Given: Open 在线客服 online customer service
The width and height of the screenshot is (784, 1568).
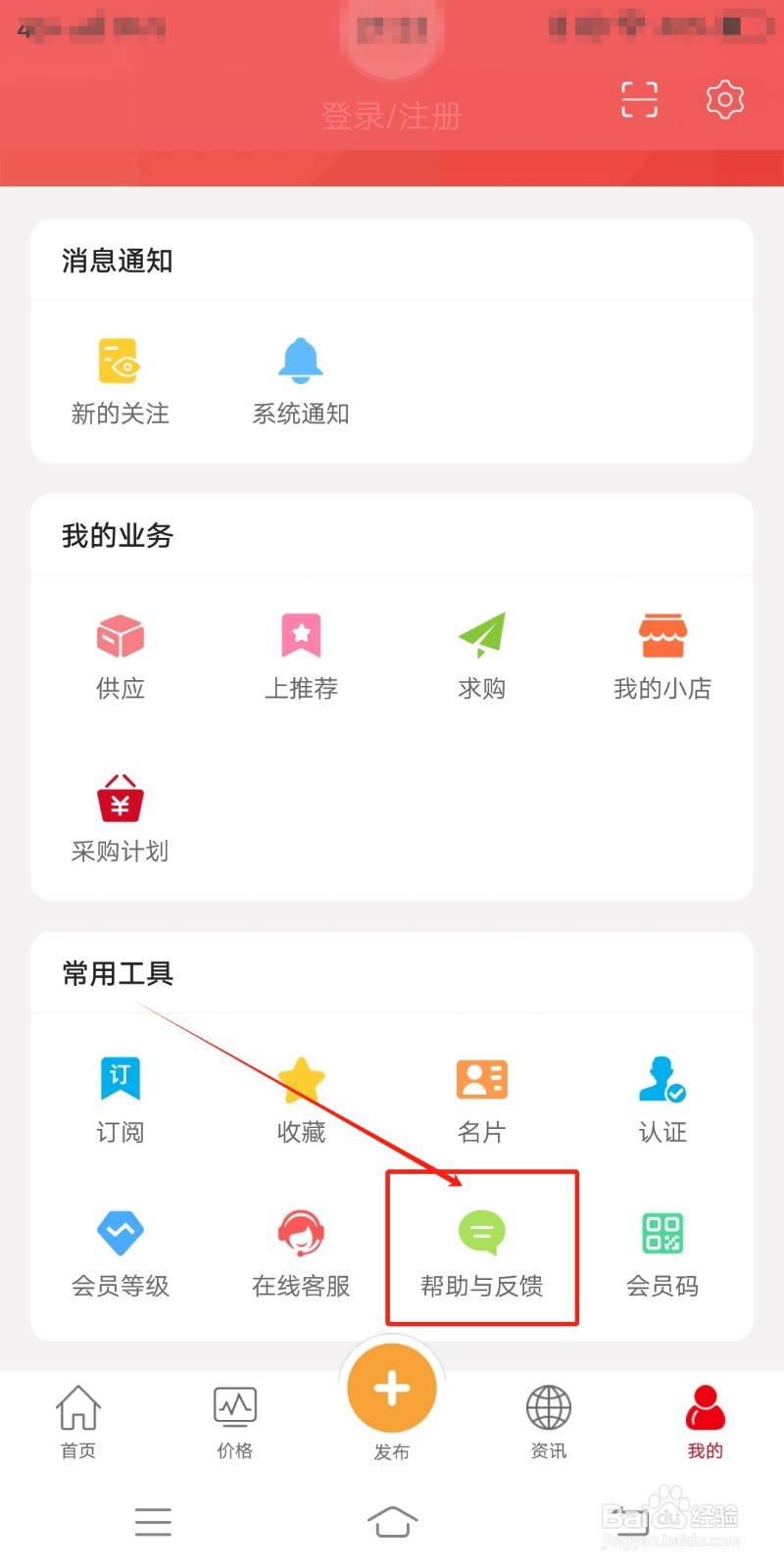Looking at the screenshot, I should point(301,1247).
